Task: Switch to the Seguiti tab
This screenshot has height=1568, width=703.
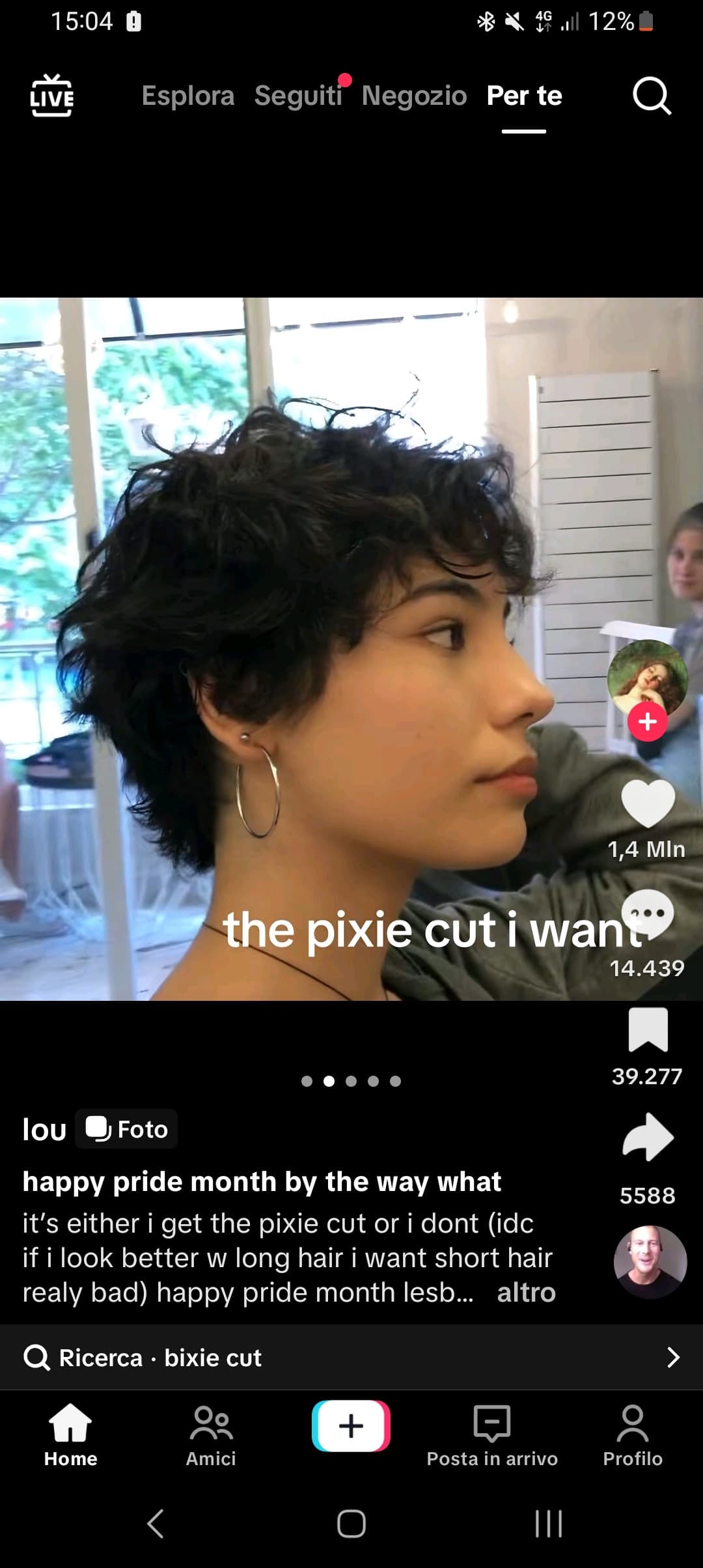Action: point(298,96)
